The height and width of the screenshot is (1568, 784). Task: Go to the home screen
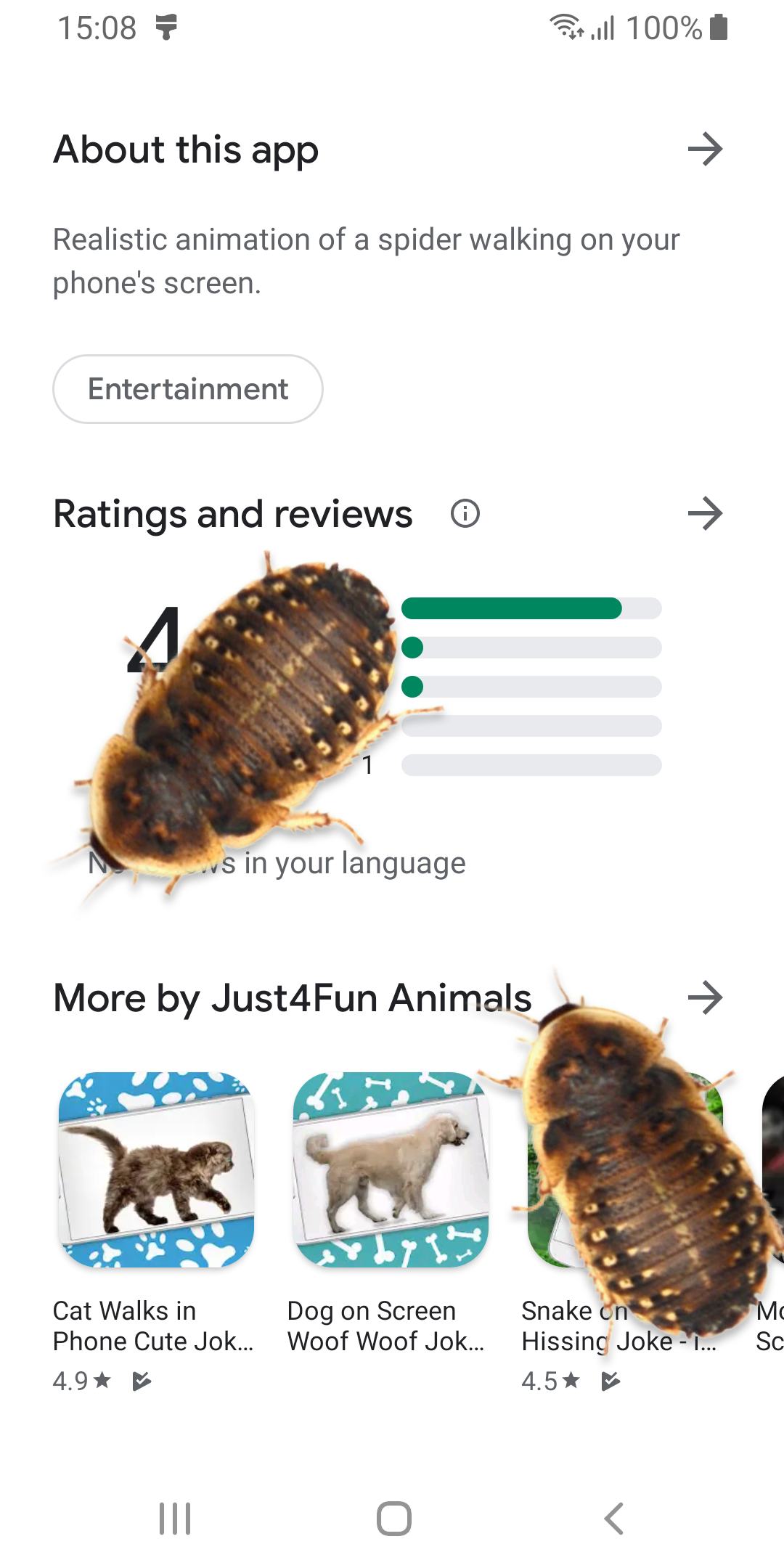pos(393,1519)
